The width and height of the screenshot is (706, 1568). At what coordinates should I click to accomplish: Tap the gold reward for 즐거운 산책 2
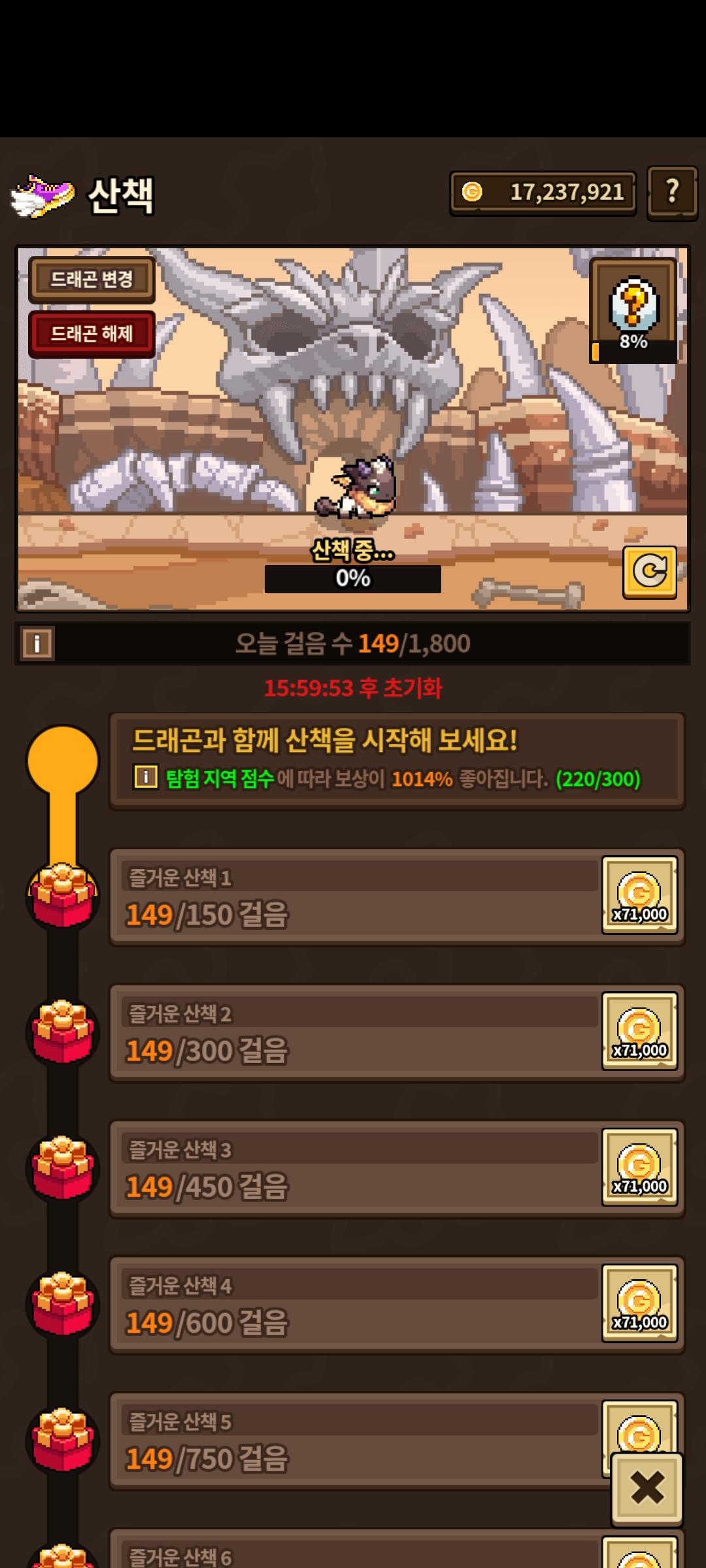(x=639, y=1031)
